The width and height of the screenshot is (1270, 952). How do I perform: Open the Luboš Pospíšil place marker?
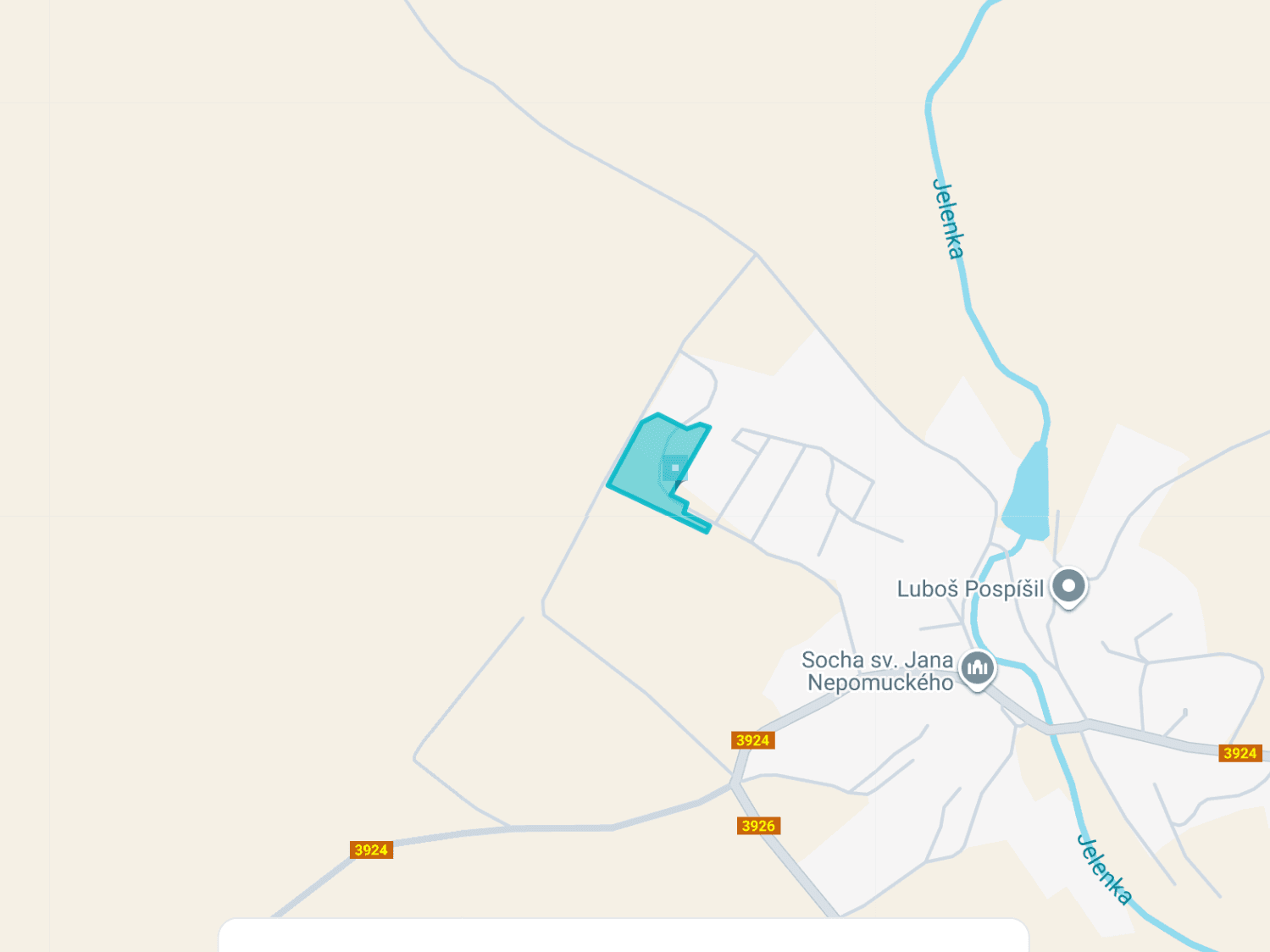click(1068, 586)
